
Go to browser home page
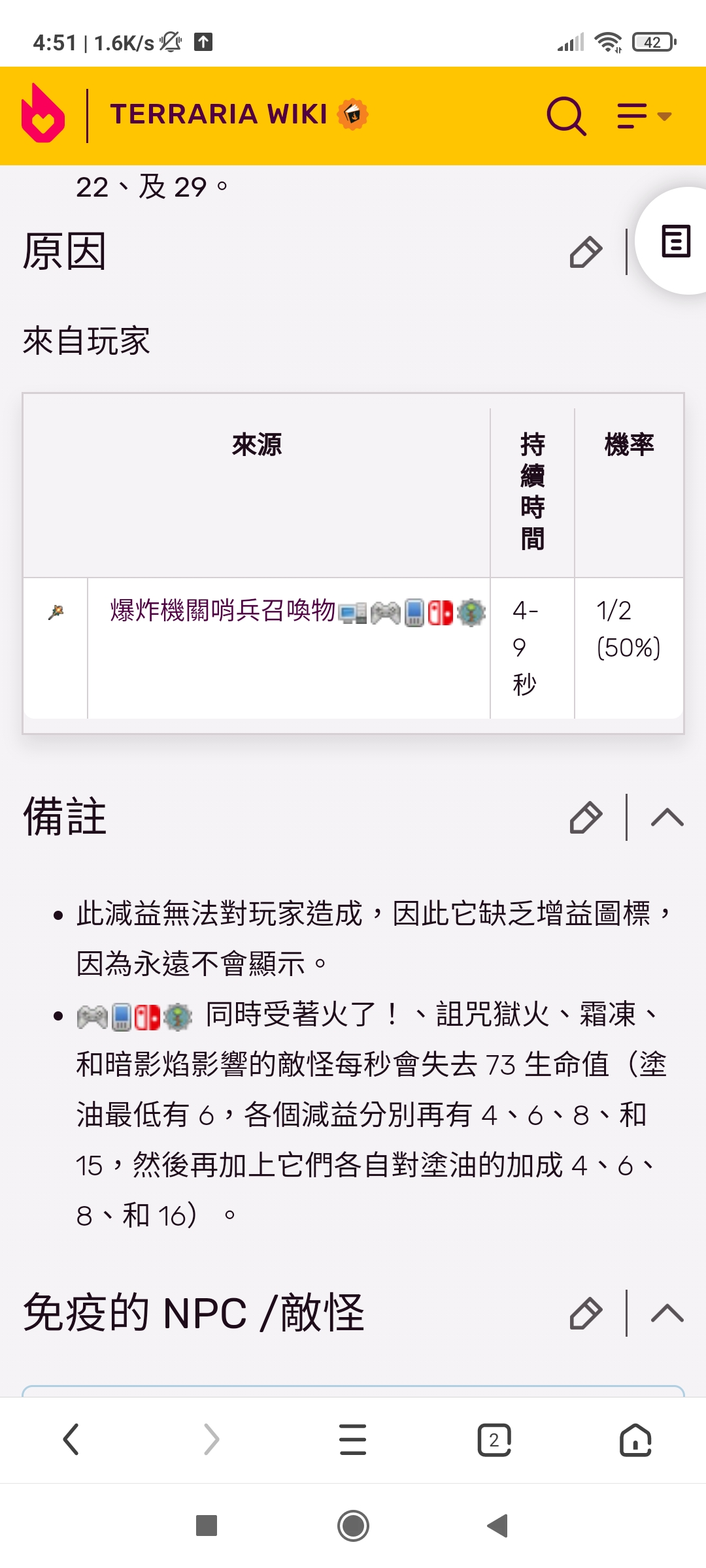point(635,1439)
